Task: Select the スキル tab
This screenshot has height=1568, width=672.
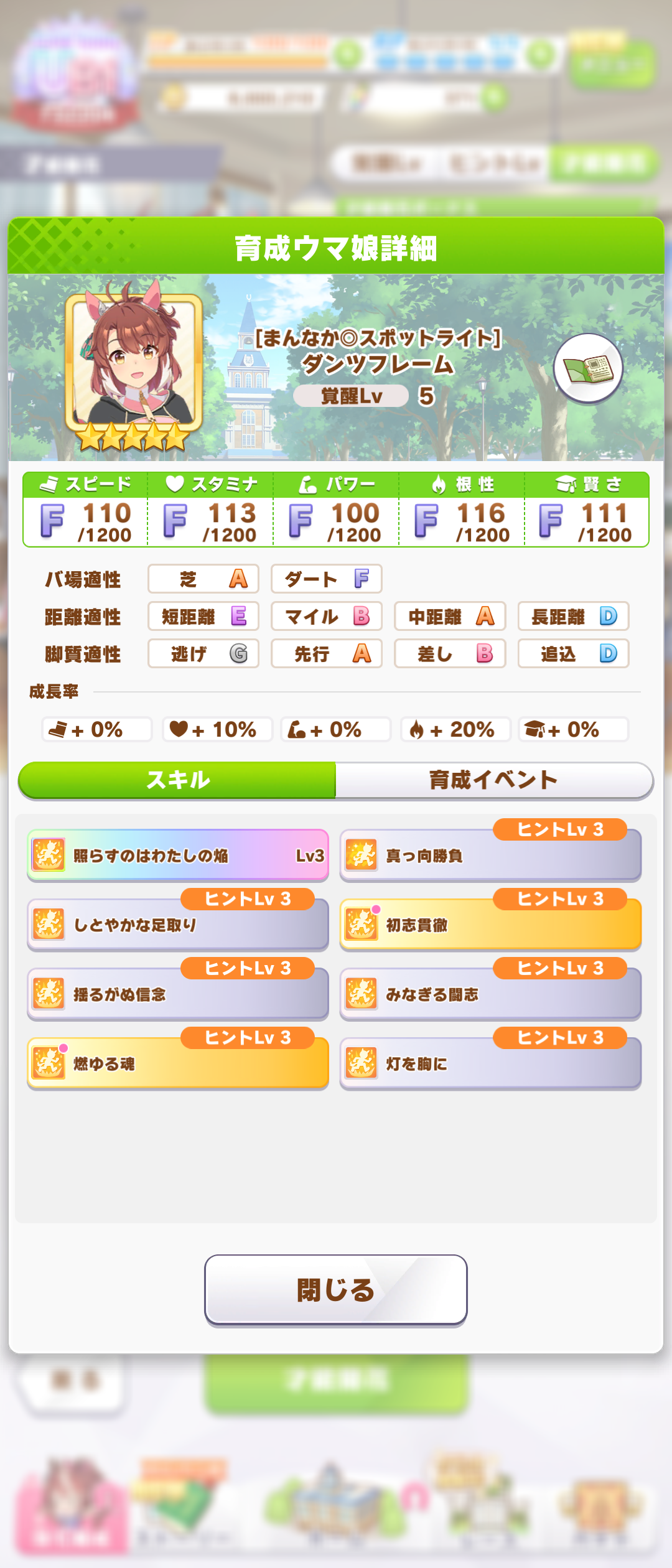Action: tap(178, 780)
